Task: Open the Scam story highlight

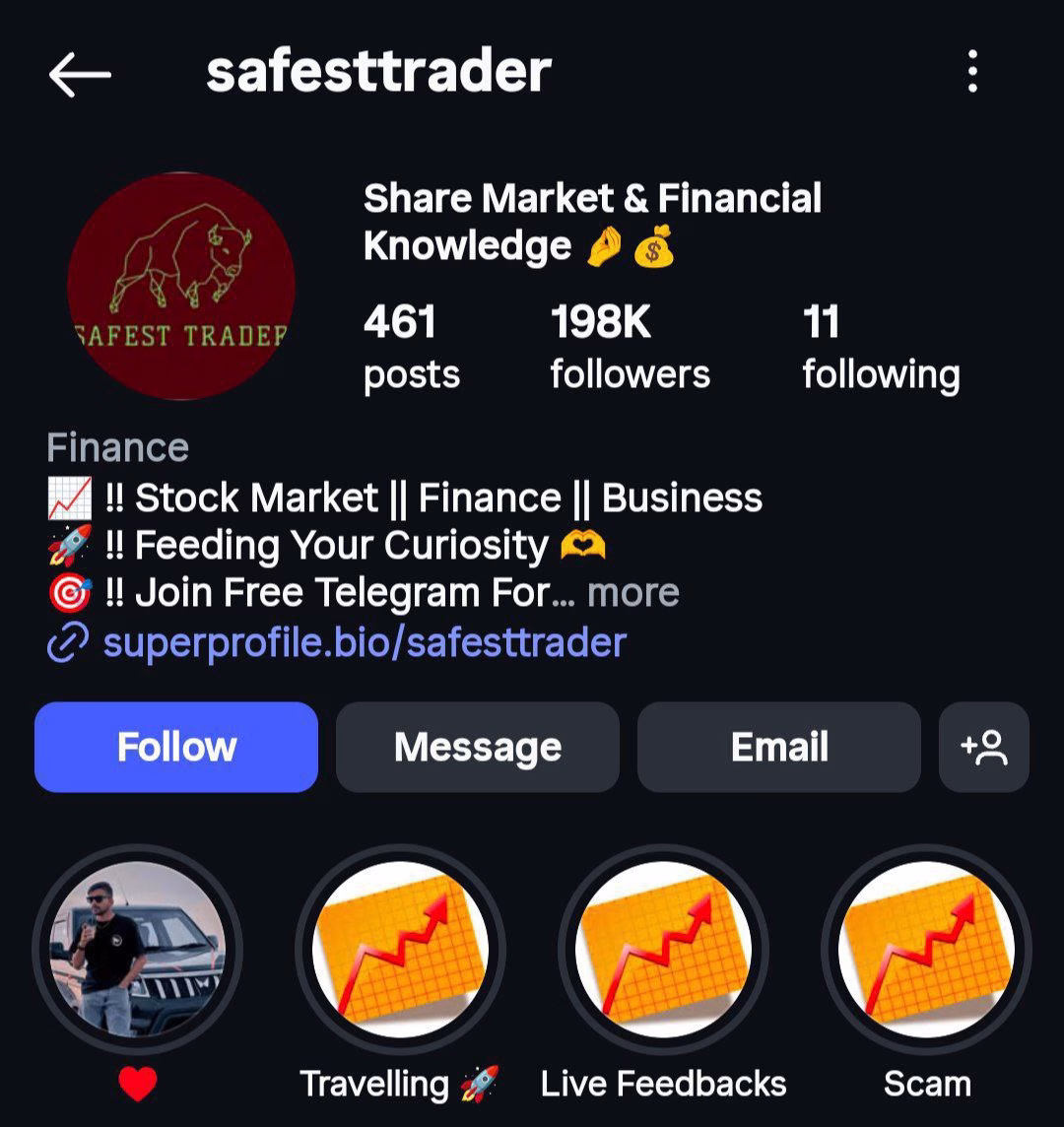Action: point(926,950)
